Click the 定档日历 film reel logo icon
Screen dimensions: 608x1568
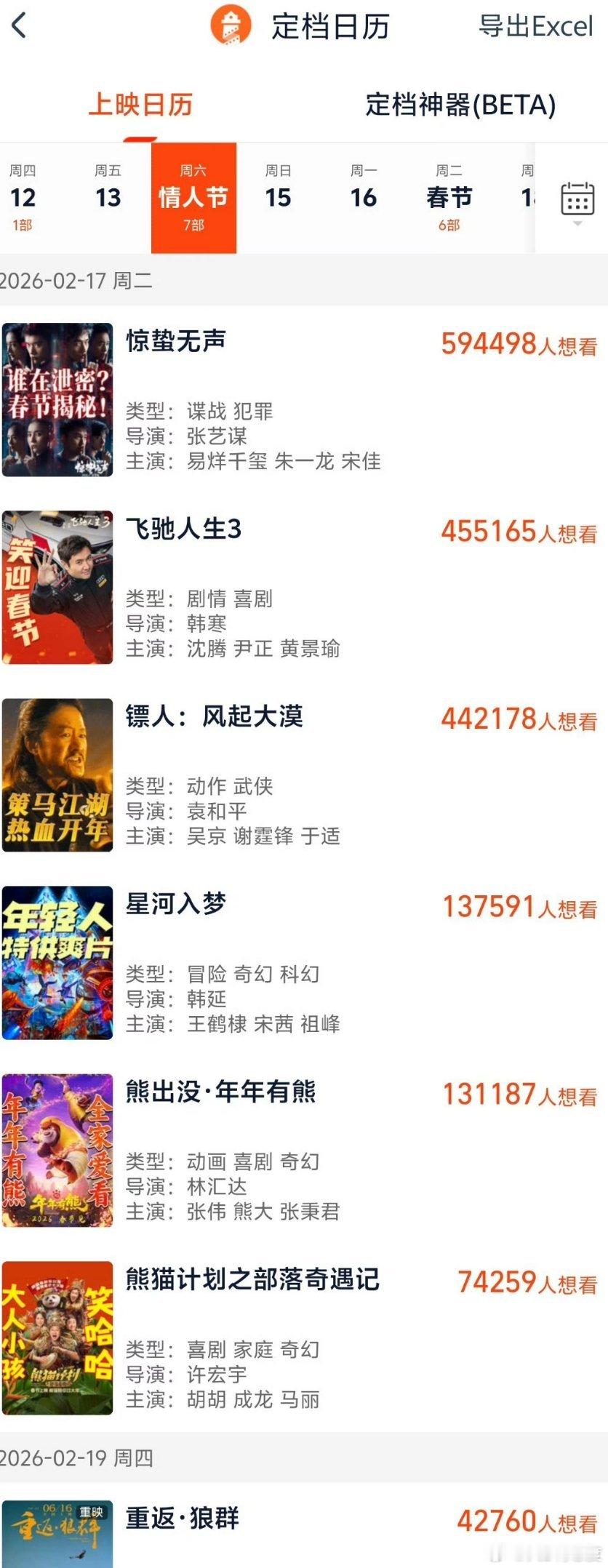(x=230, y=23)
